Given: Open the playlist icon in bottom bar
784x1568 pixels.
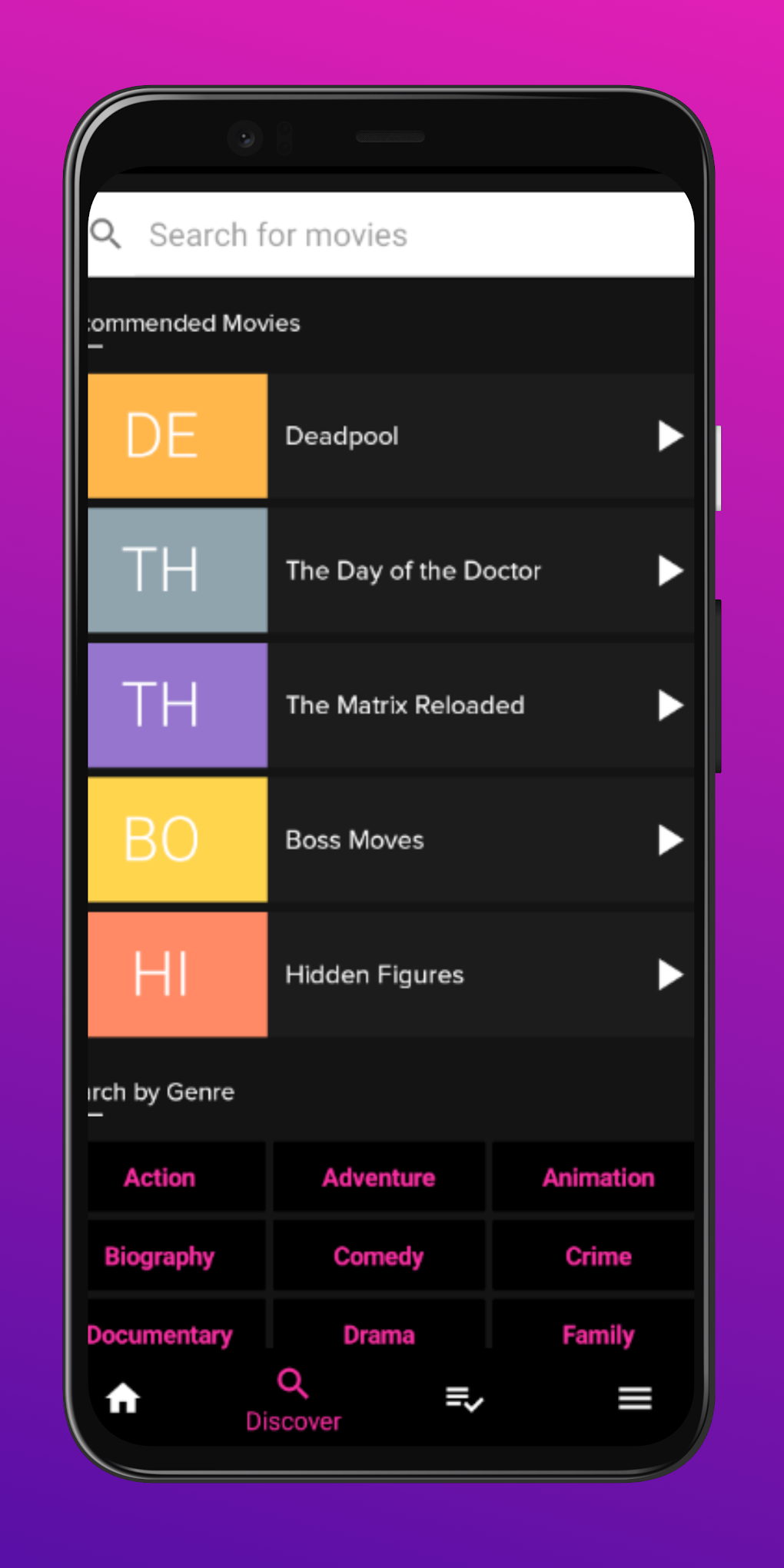Looking at the screenshot, I should pos(463,1399).
